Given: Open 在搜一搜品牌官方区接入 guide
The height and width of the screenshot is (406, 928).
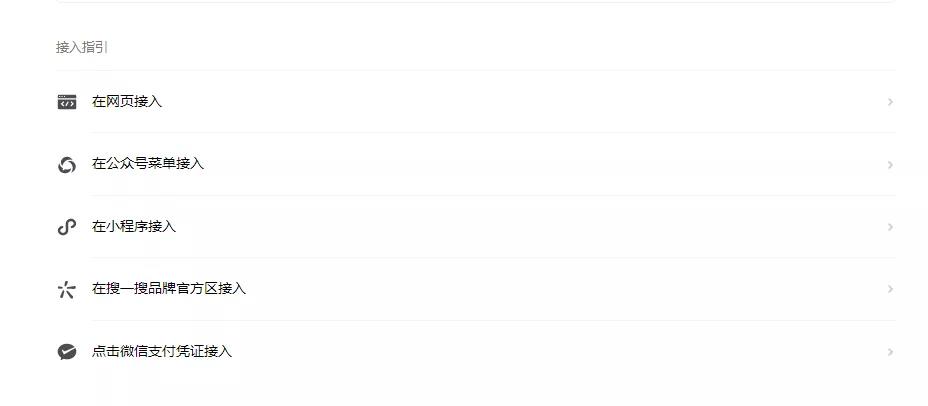Looking at the screenshot, I should 169,289.
